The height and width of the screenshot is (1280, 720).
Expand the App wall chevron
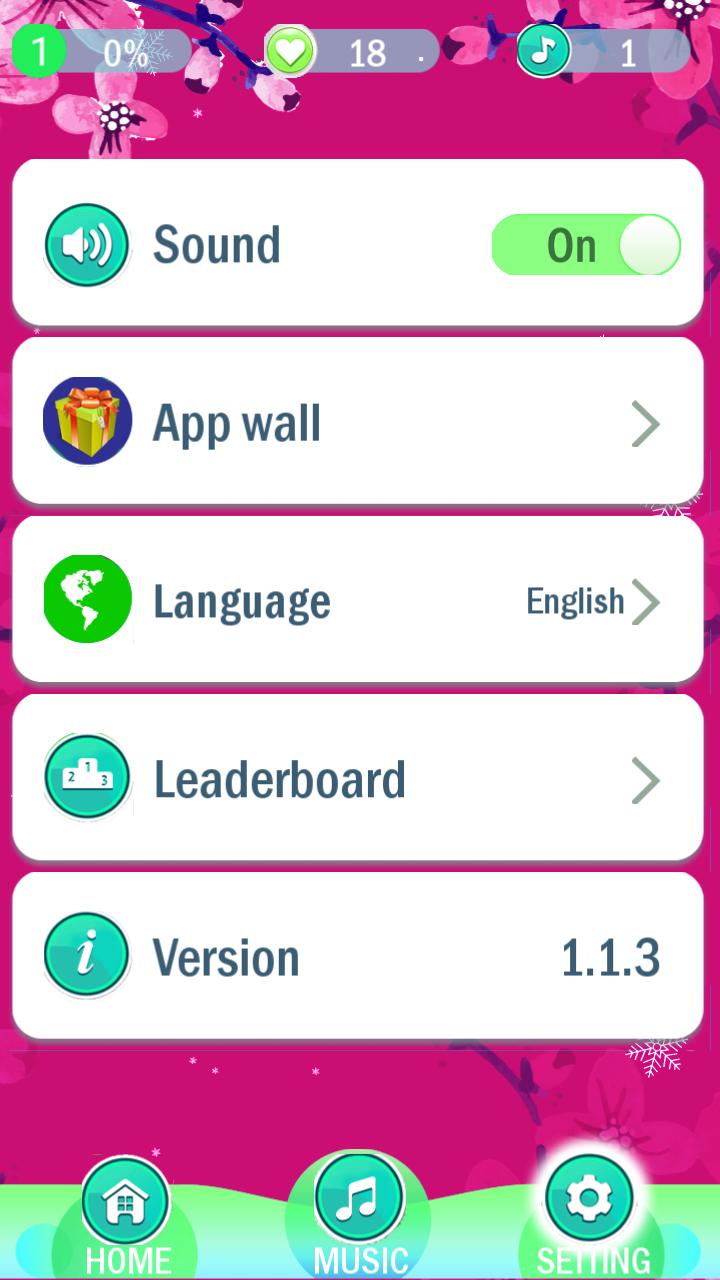(646, 424)
